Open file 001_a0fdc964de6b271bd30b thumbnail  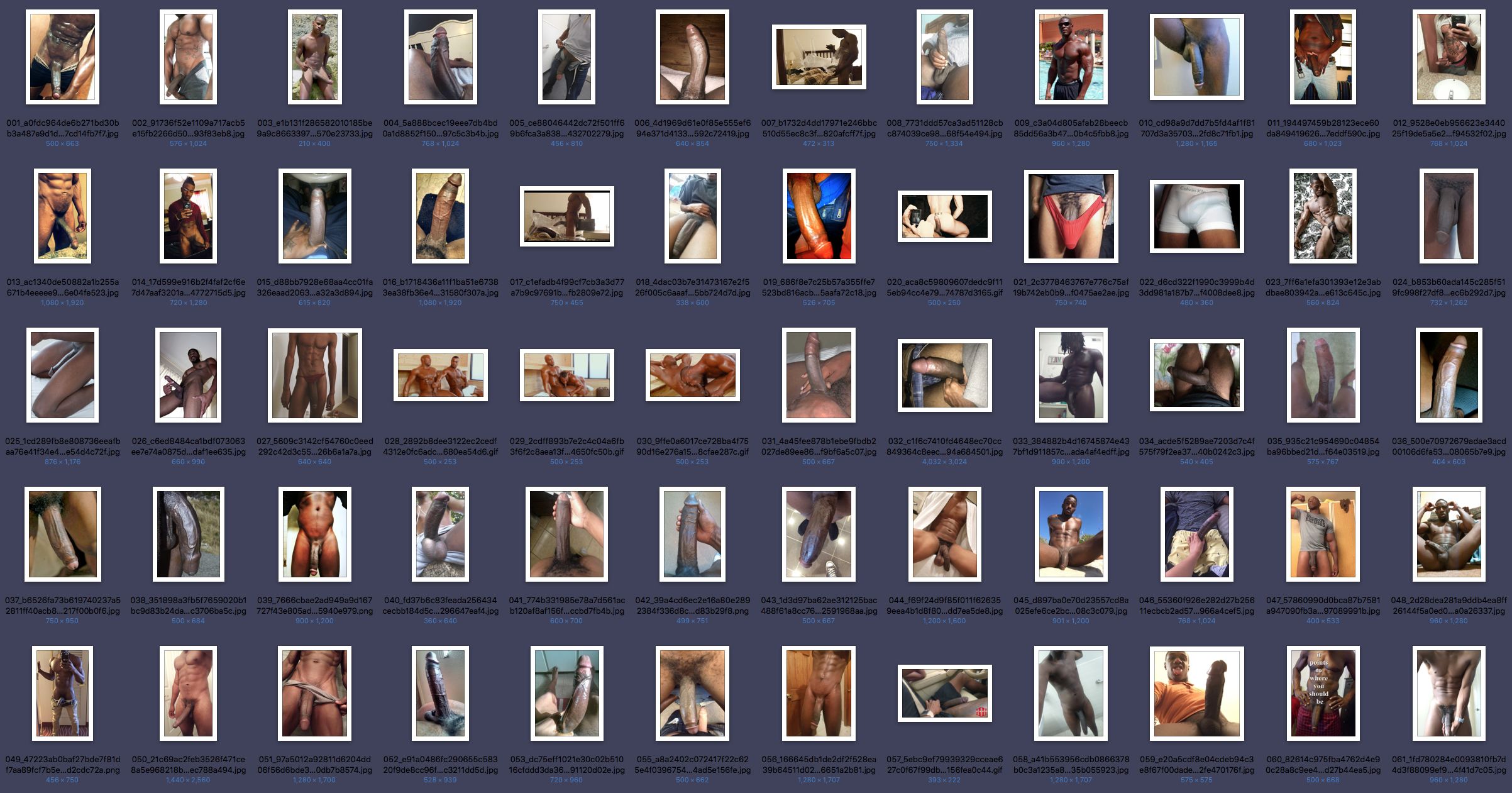(x=62, y=57)
